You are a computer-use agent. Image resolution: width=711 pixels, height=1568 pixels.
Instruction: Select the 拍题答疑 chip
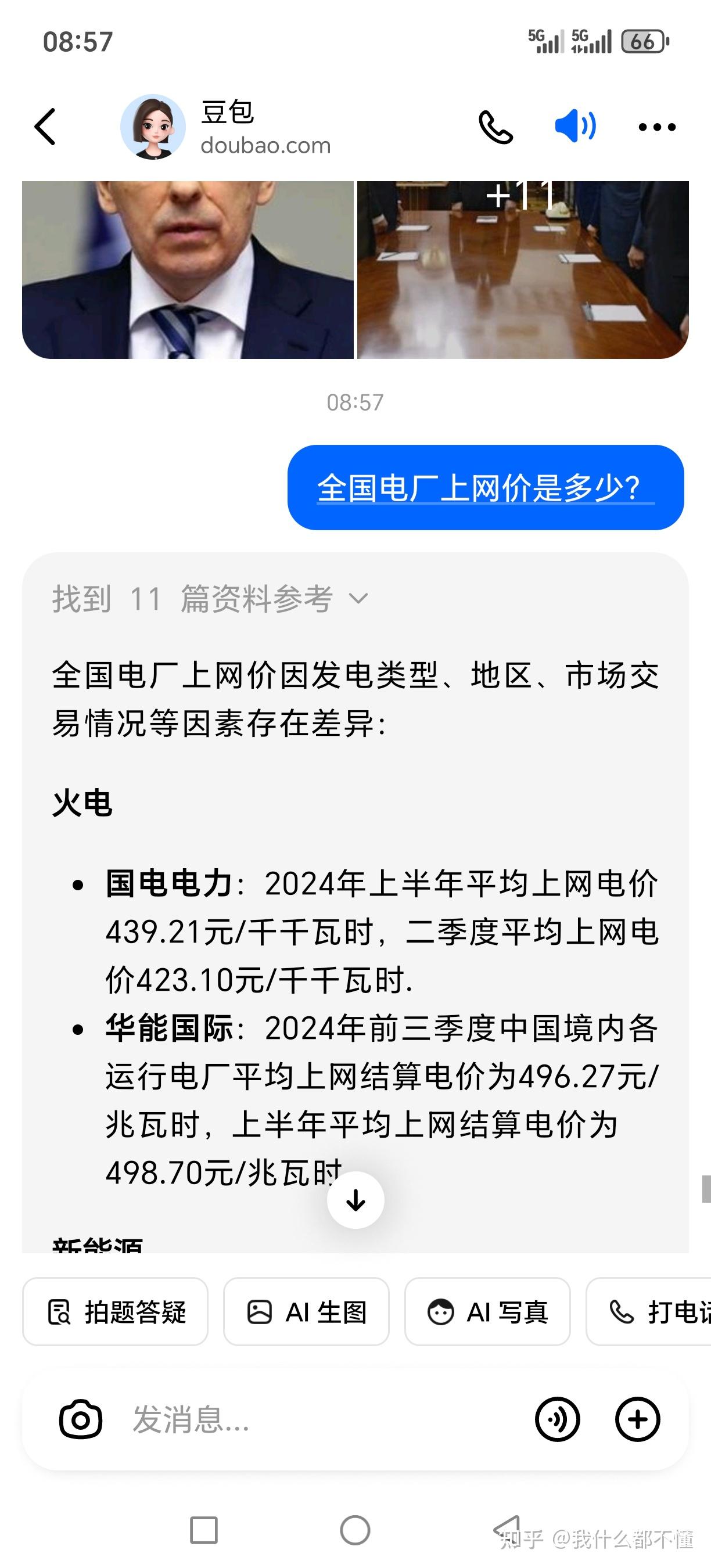116,1312
